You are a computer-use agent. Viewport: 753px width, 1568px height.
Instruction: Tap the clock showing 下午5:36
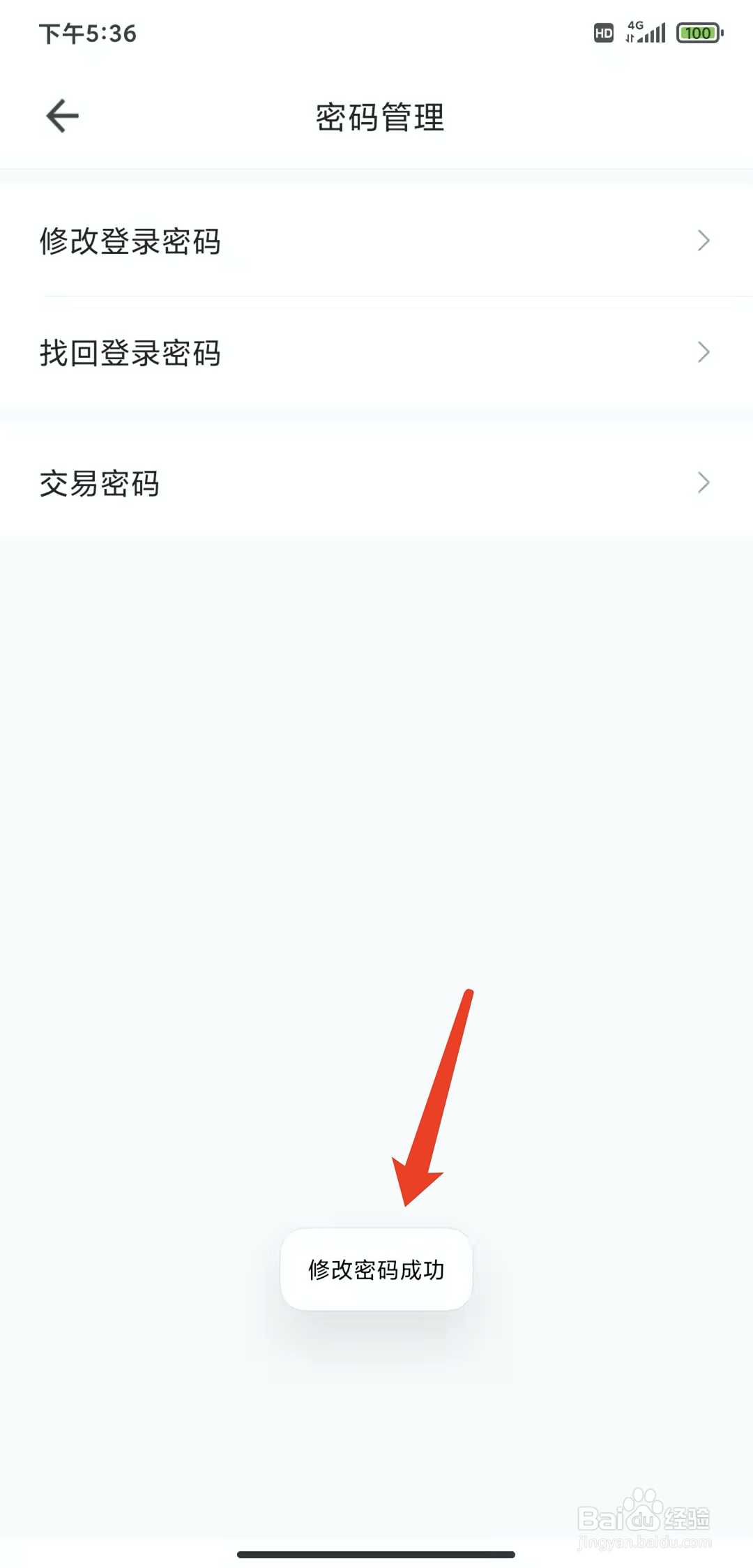89,33
